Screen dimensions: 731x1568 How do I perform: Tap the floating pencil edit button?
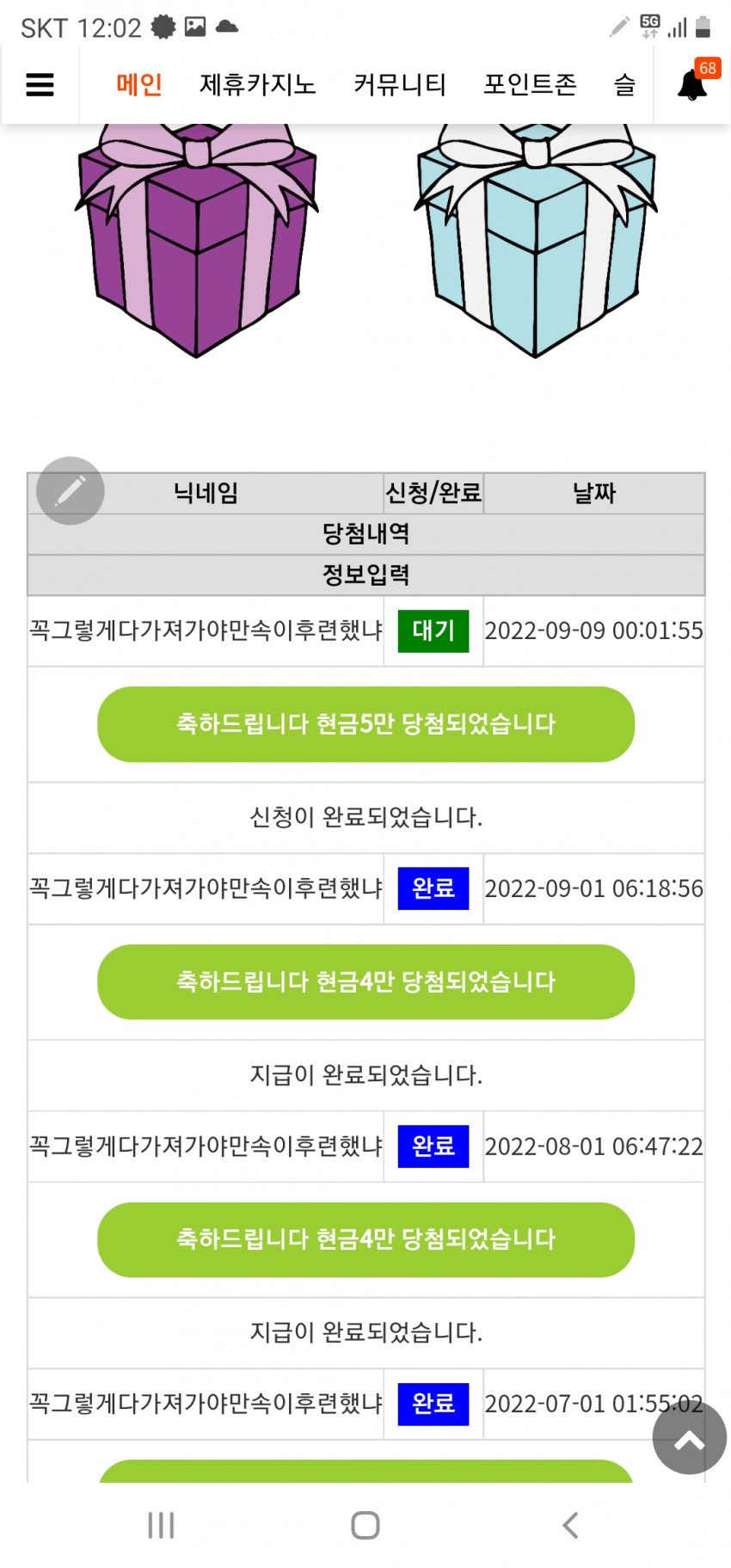coord(71,491)
